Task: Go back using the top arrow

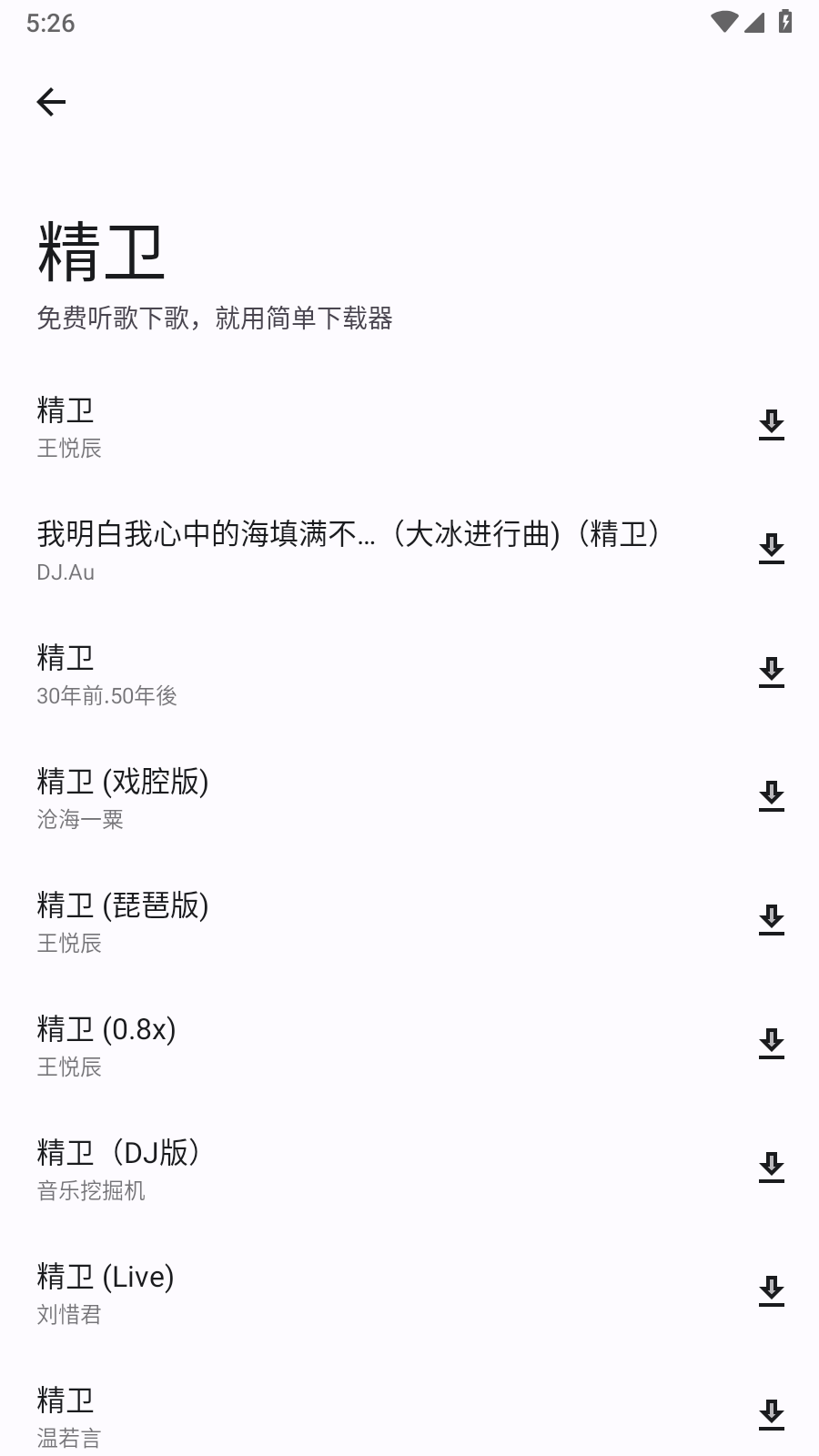Action: (x=51, y=102)
